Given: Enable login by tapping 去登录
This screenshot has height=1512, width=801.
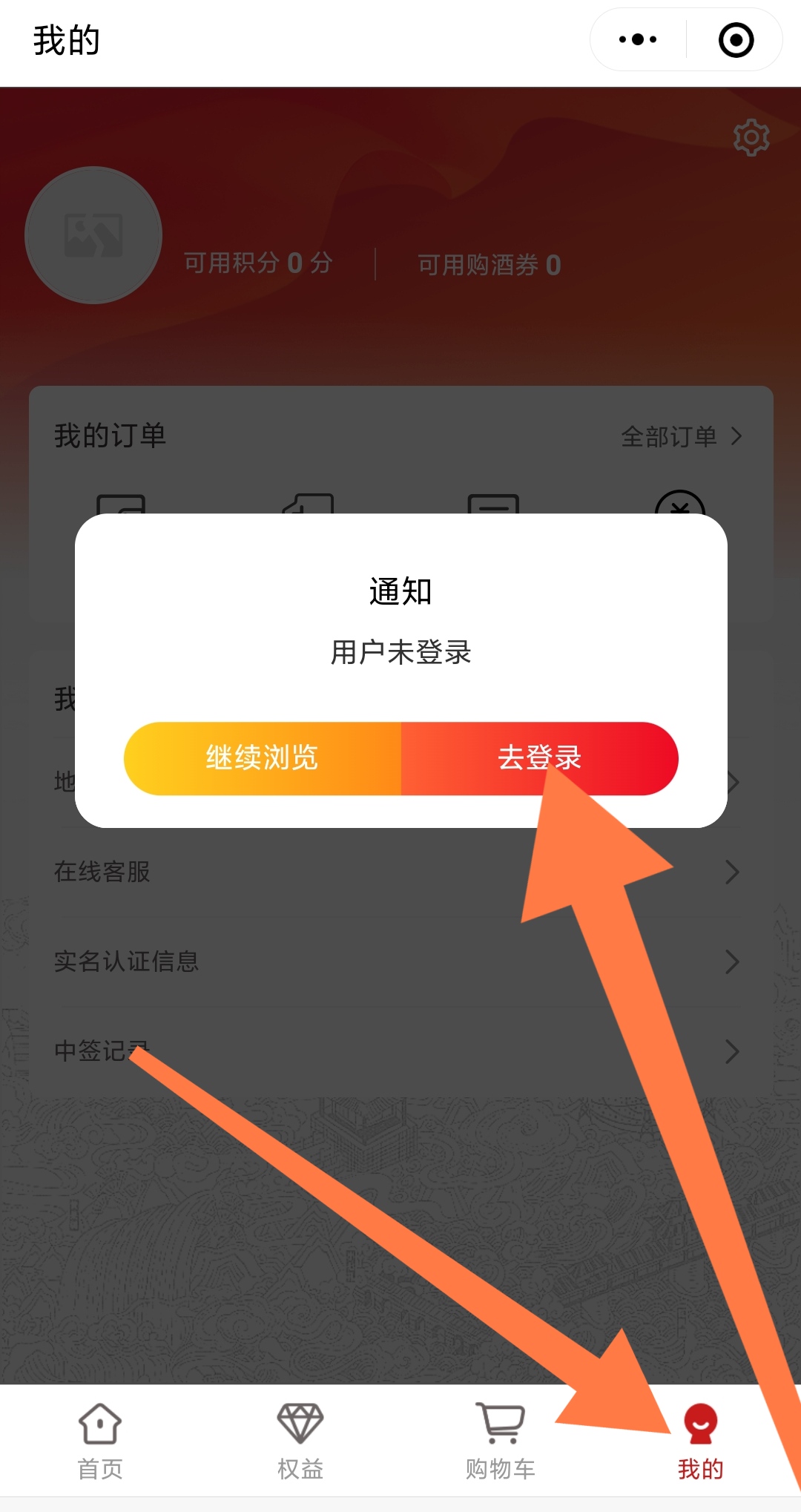Looking at the screenshot, I should click(x=539, y=758).
